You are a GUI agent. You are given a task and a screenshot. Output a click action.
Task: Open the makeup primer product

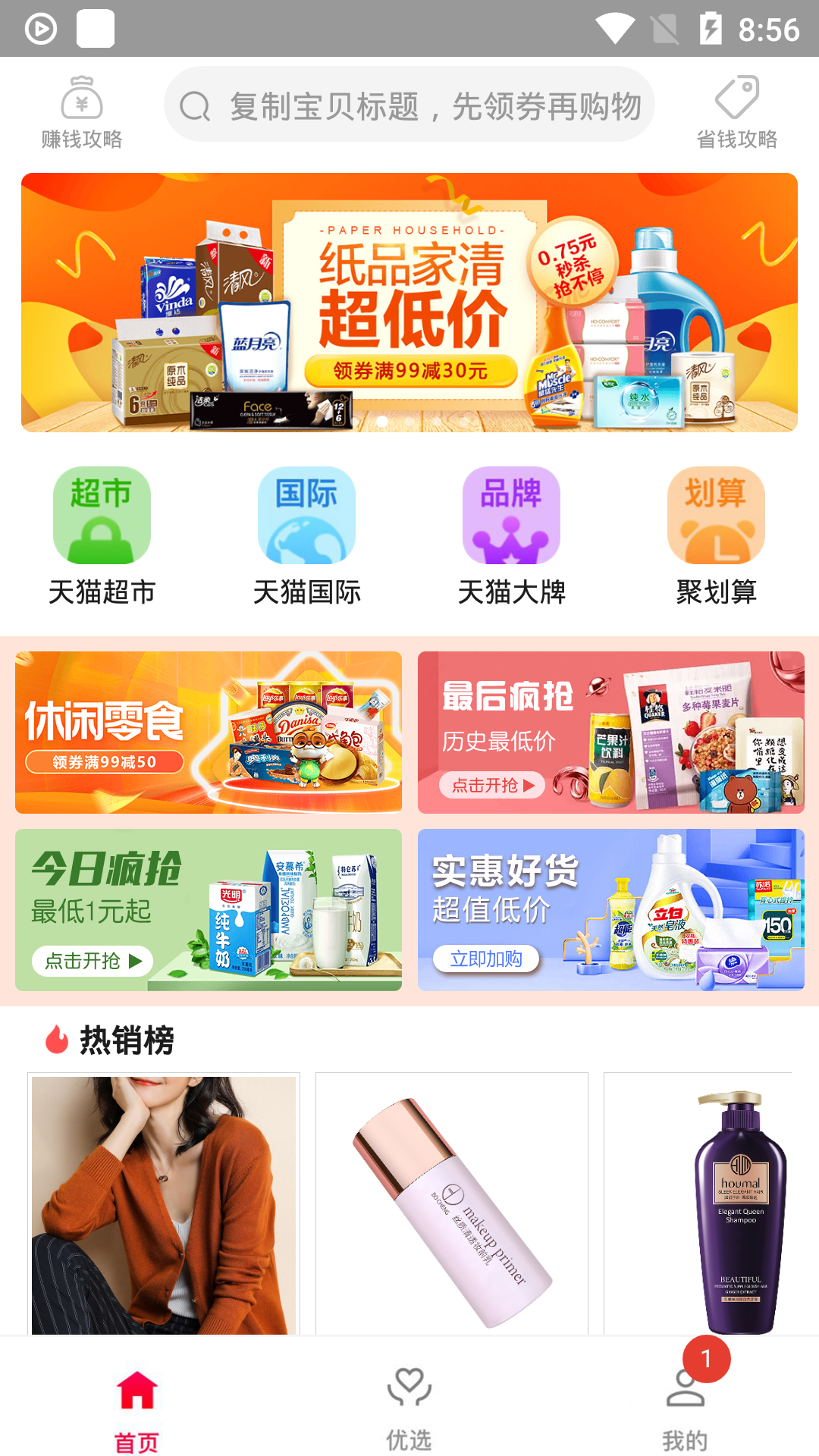452,1204
